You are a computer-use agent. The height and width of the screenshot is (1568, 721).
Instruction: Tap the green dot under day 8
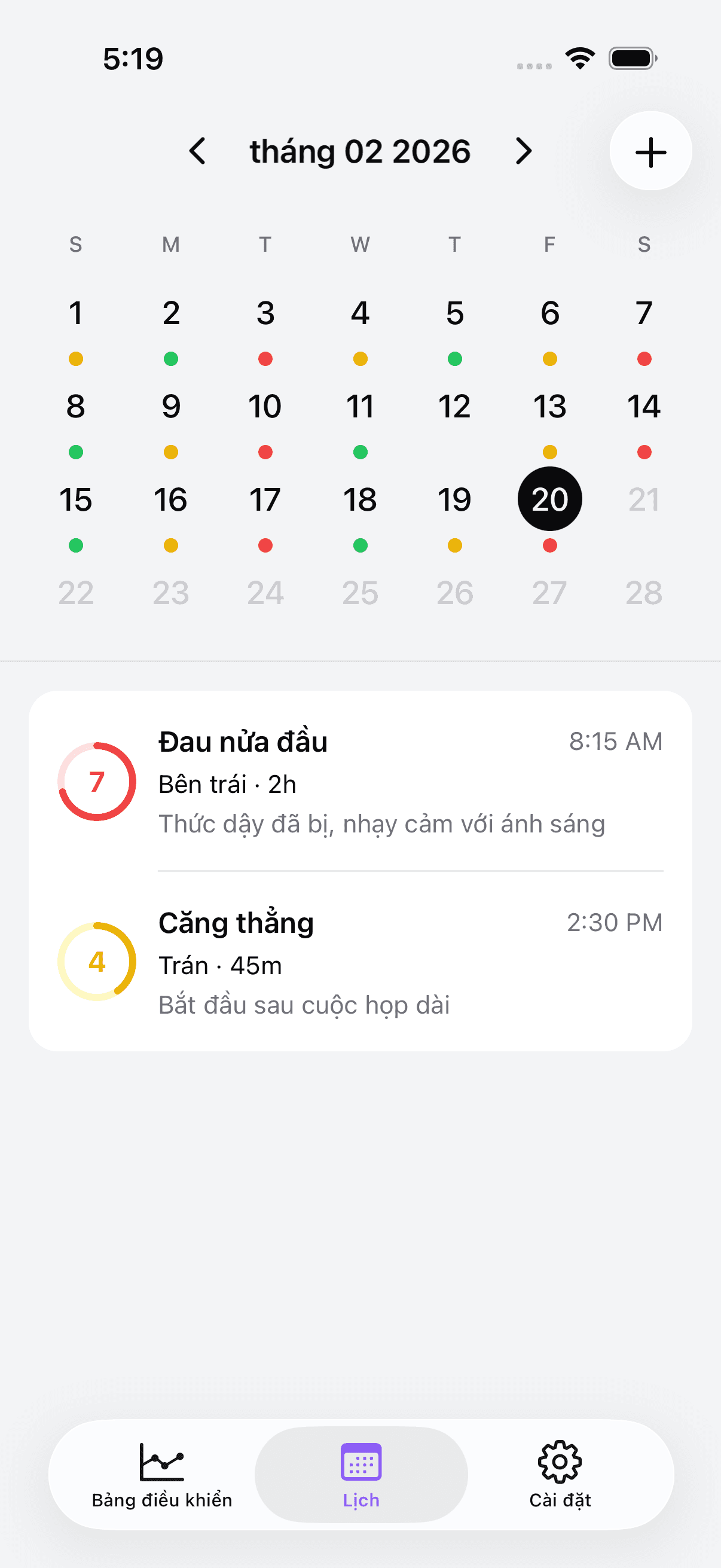click(75, 452)
